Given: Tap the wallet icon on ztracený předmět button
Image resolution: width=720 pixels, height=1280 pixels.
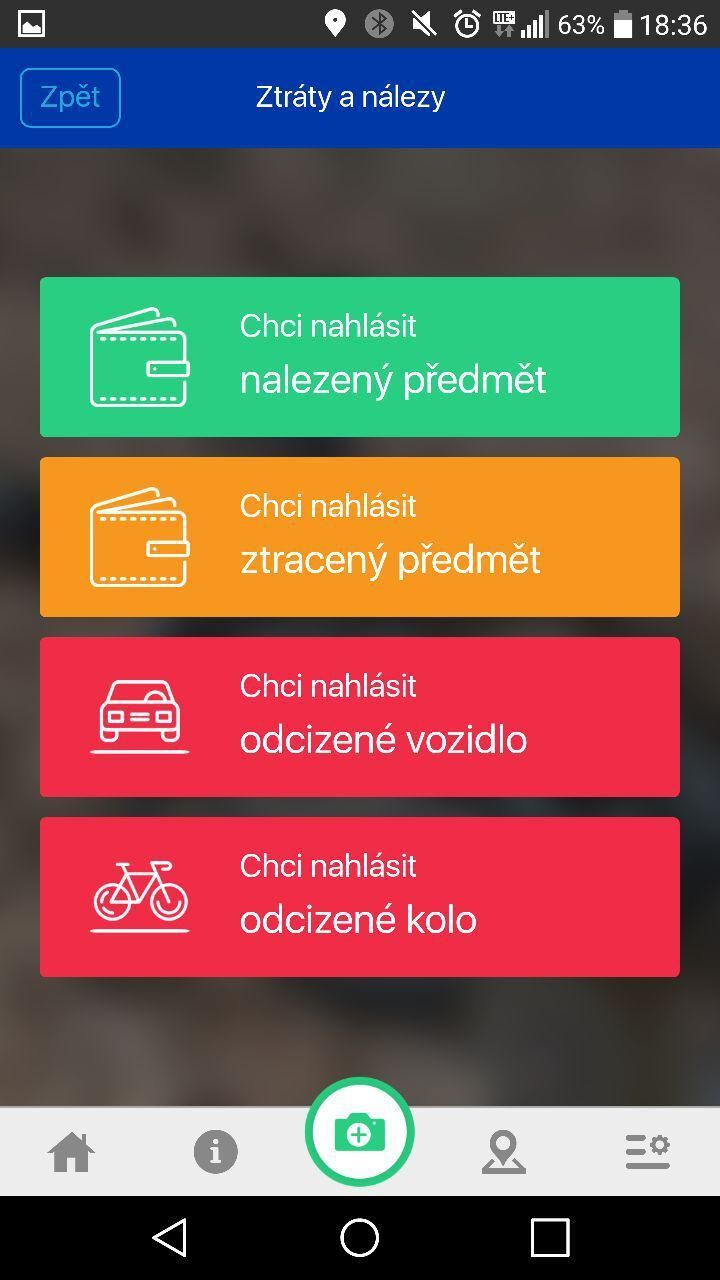Looking at the screenshot, I should (x=139, y=536).
